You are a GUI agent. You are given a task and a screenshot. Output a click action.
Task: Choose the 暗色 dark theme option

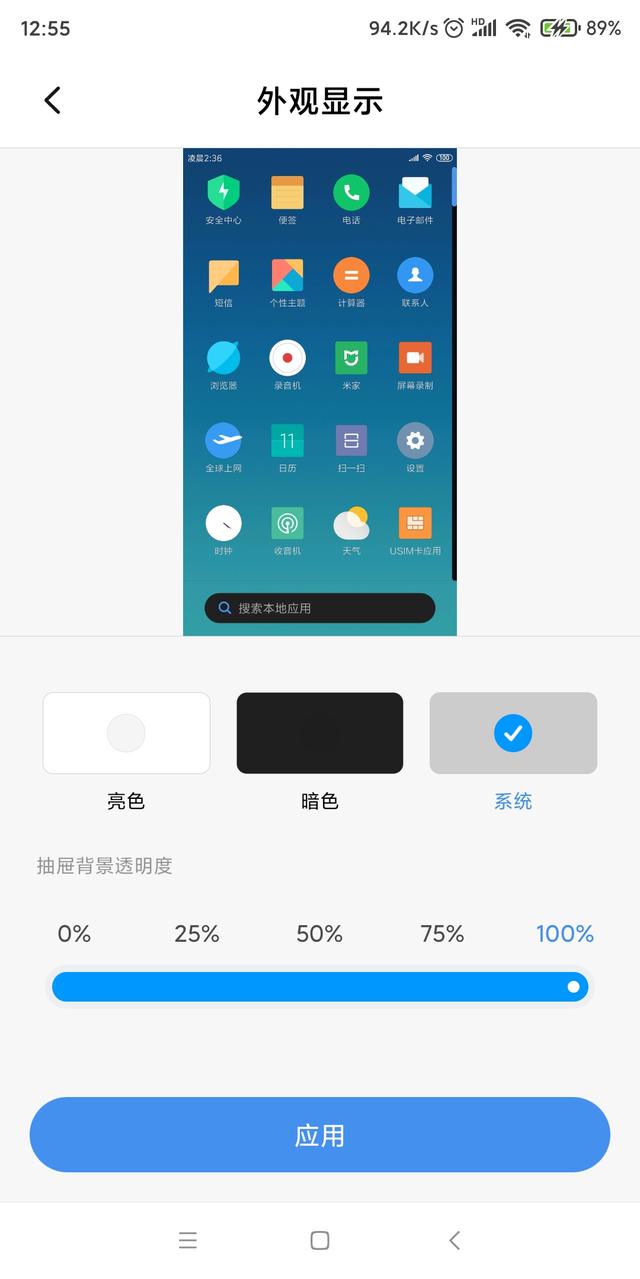click(x=320, y=733)
